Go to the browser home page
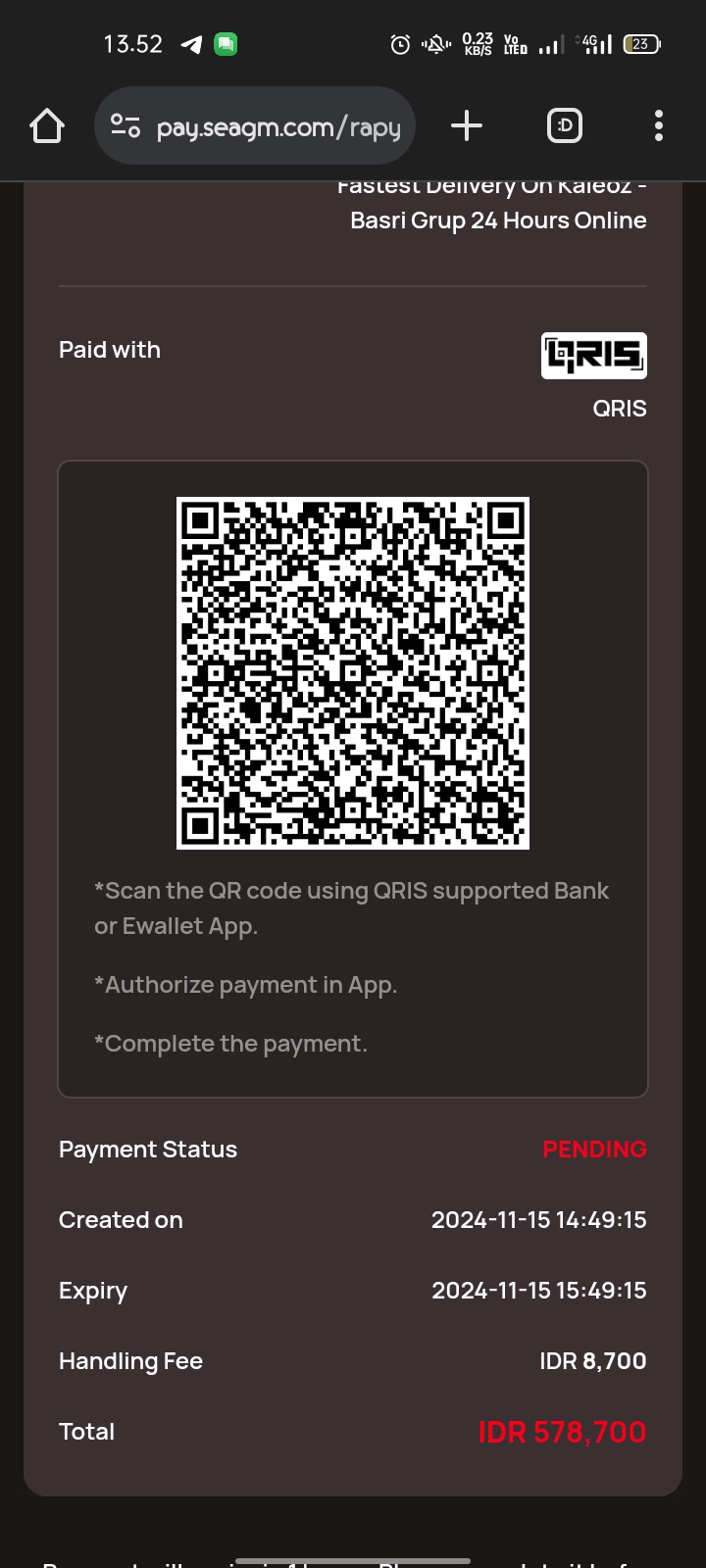 47,125
